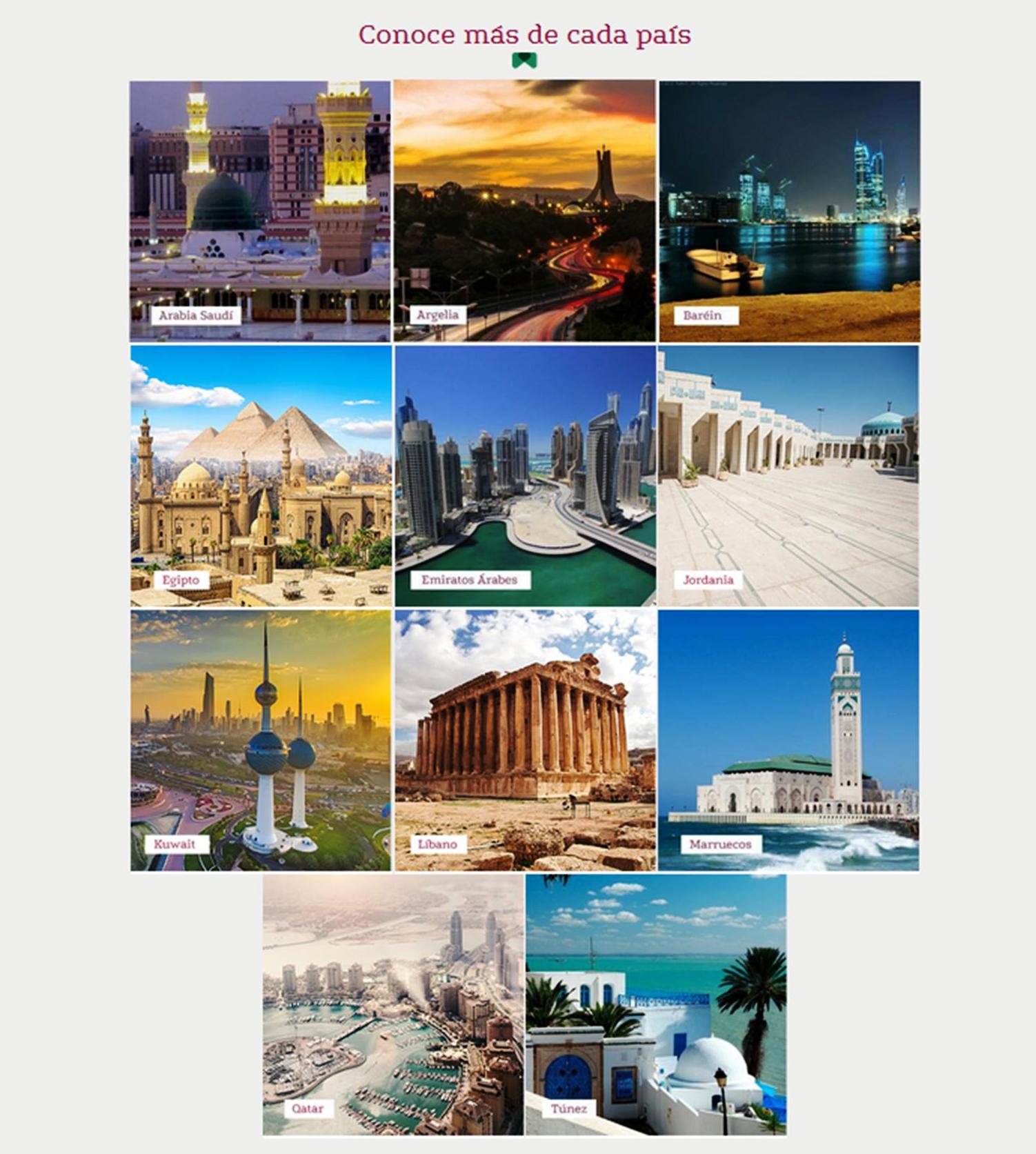Viewport: 1036px width, 1154px height.
Task: Learn more about Líbano
Action: (525, 740)
